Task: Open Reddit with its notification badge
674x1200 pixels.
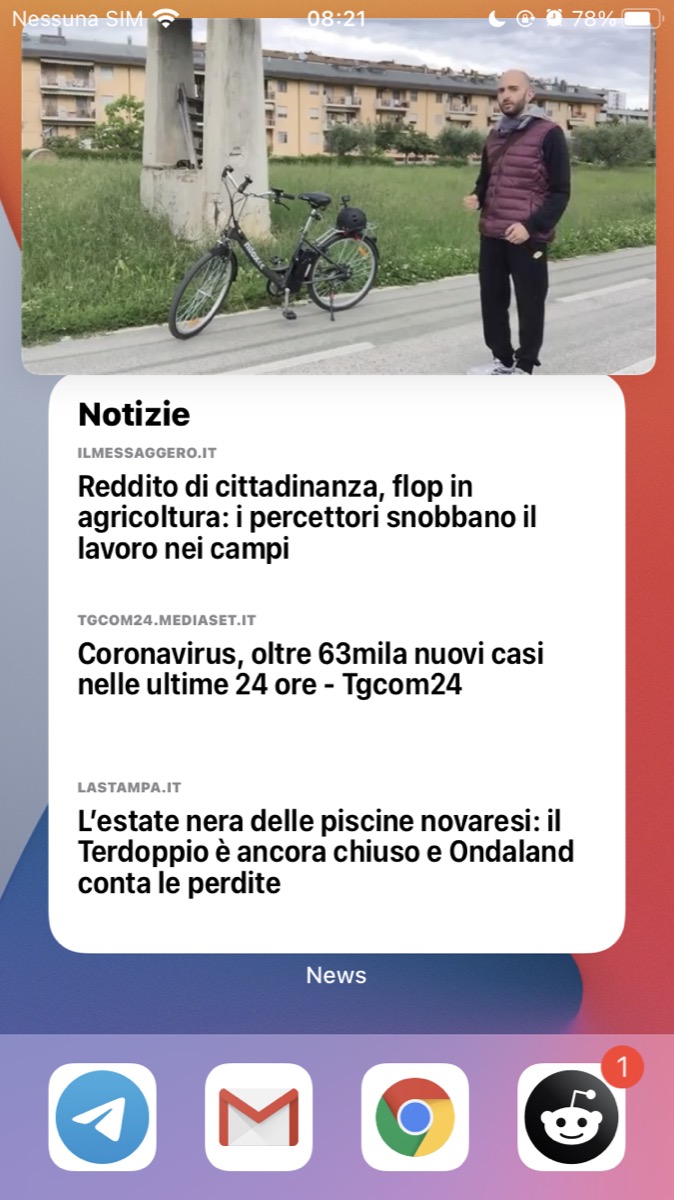Action: tap(571, 1116)
